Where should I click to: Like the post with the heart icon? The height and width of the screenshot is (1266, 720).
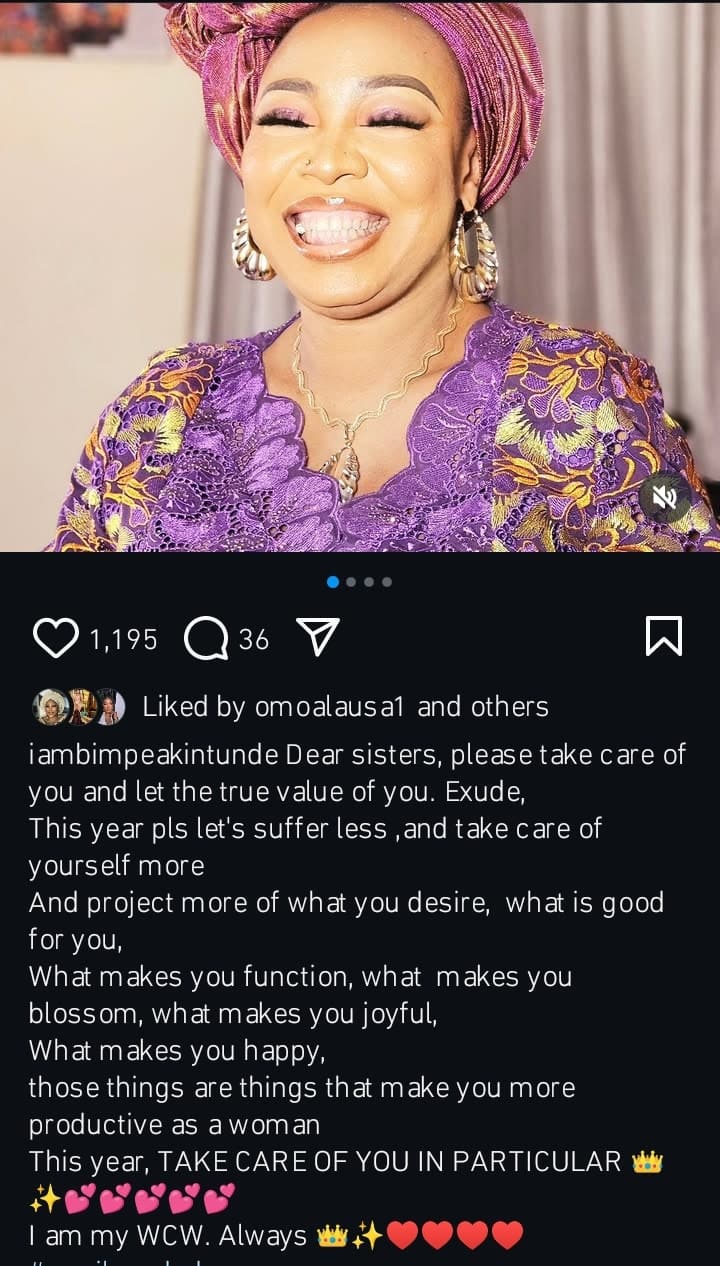tap(56, 638)
